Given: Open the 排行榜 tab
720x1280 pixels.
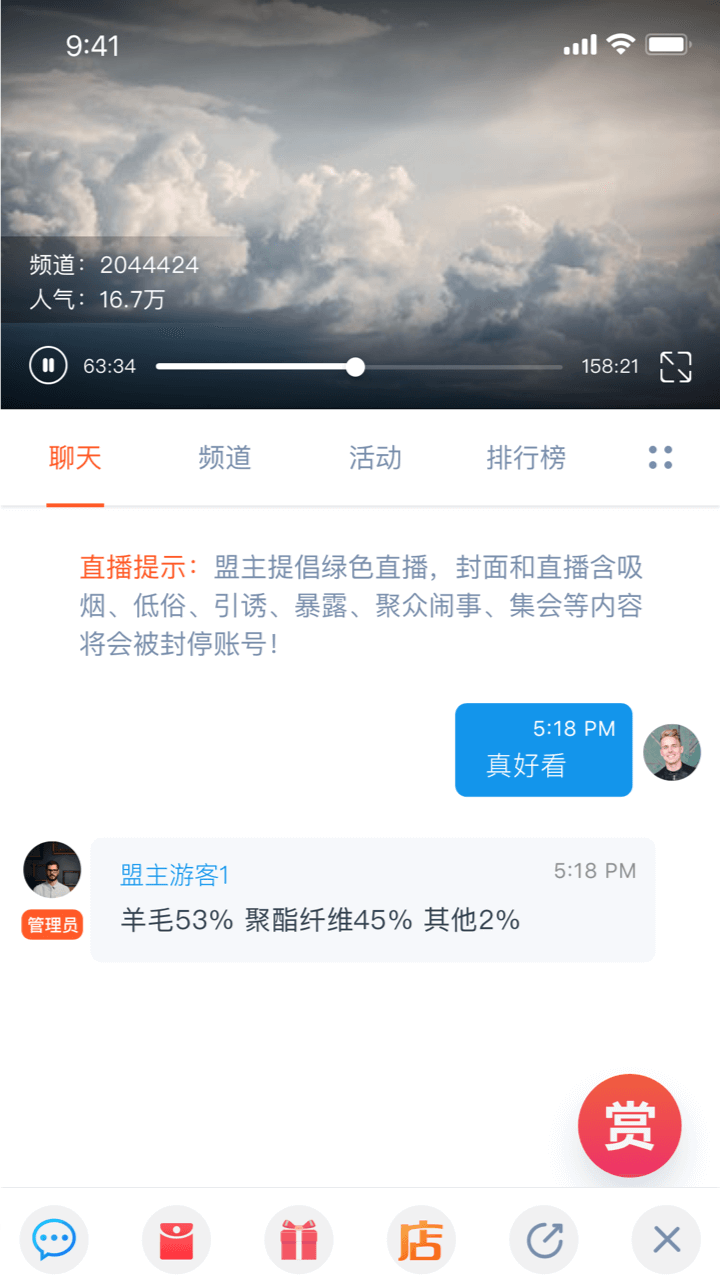Looking at the screenshot, I should point(526,458).
